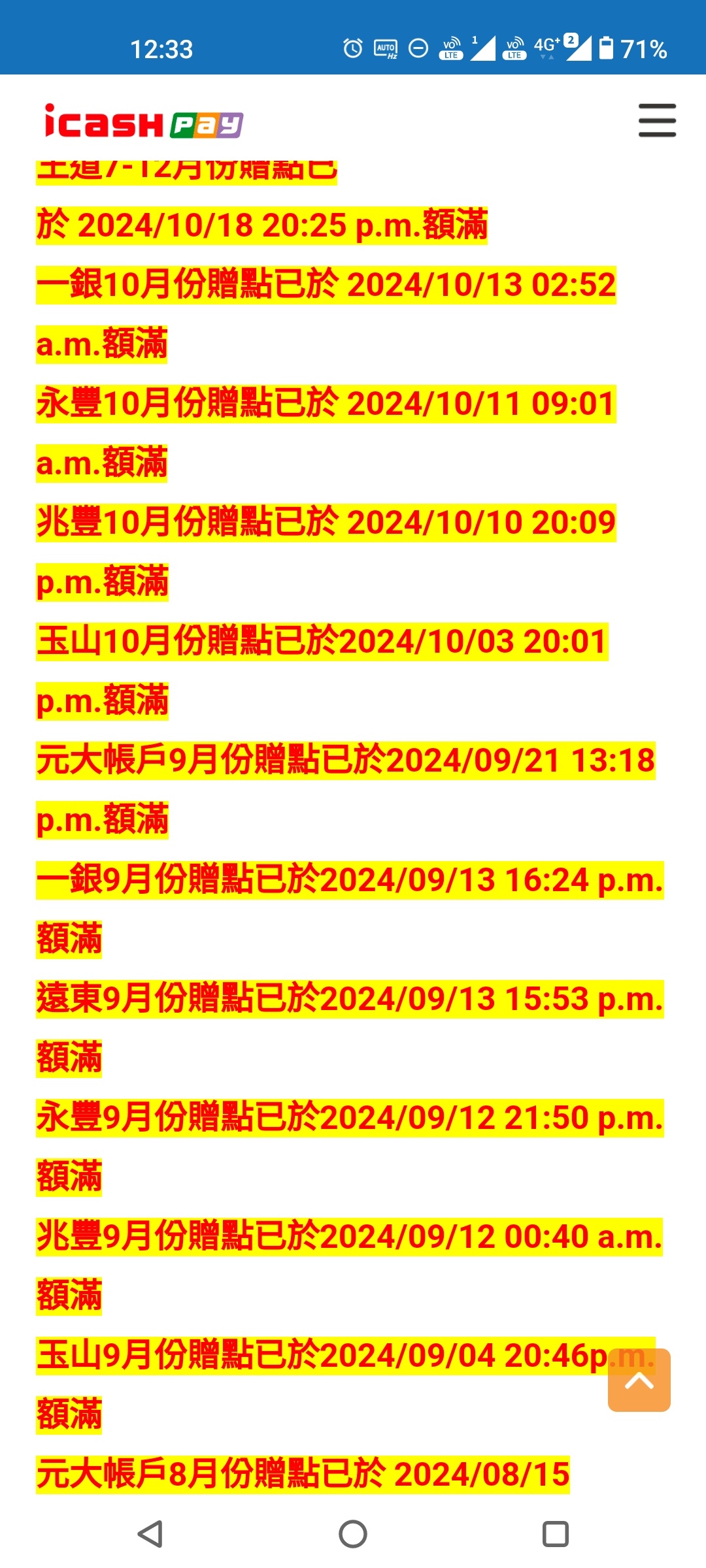The width and height of the screenshot is (706, 1568).
Task: Open the hamburger menu
Action: tap(657, 120)
